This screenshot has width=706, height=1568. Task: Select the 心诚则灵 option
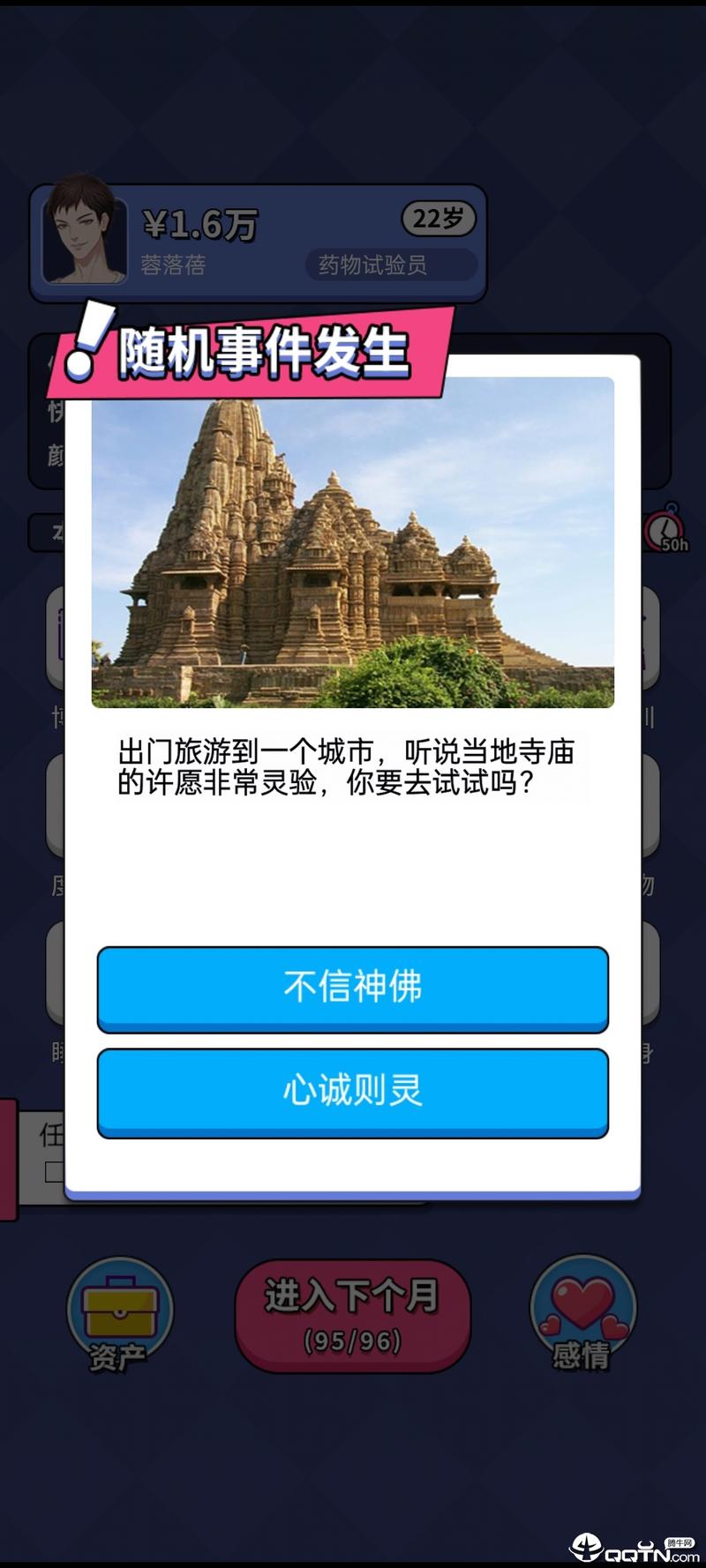(352, 1092)
